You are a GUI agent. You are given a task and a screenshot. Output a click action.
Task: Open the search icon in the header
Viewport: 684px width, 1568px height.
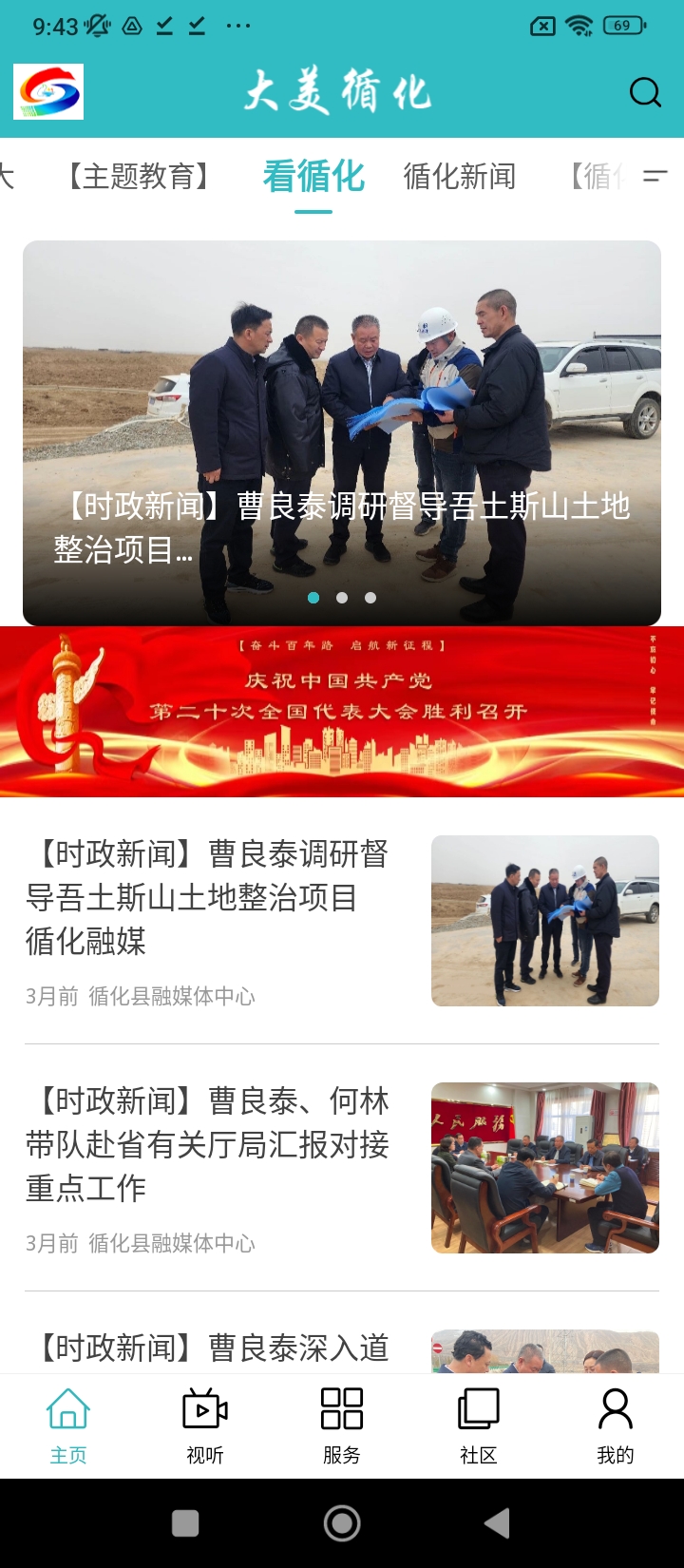(645, 92)
